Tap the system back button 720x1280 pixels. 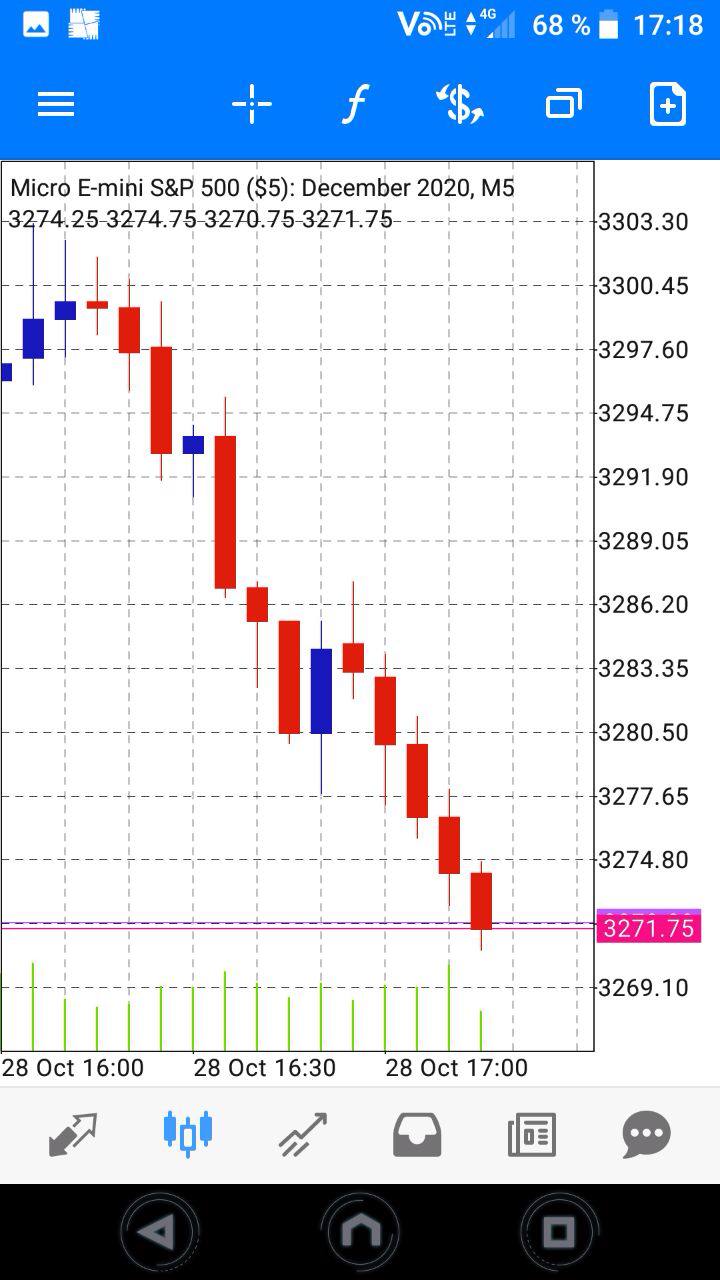160,1231
